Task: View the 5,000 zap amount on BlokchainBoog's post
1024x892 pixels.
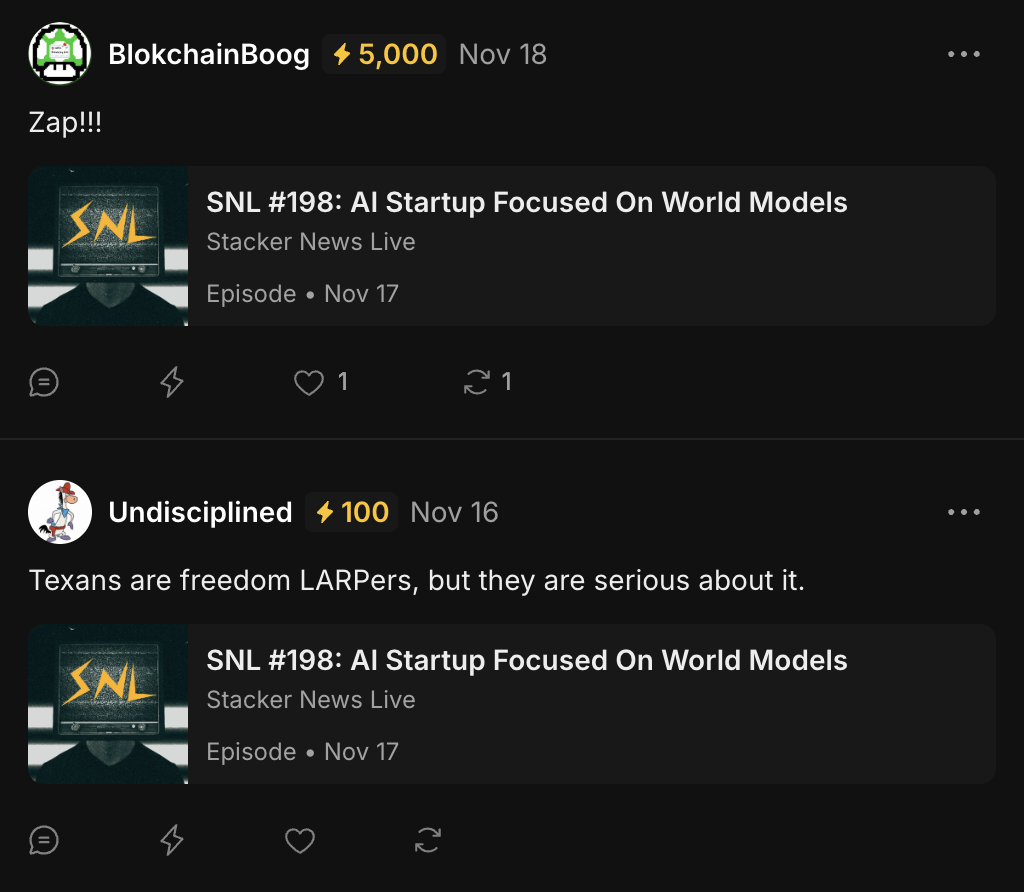Action: [x=384, y=54]
